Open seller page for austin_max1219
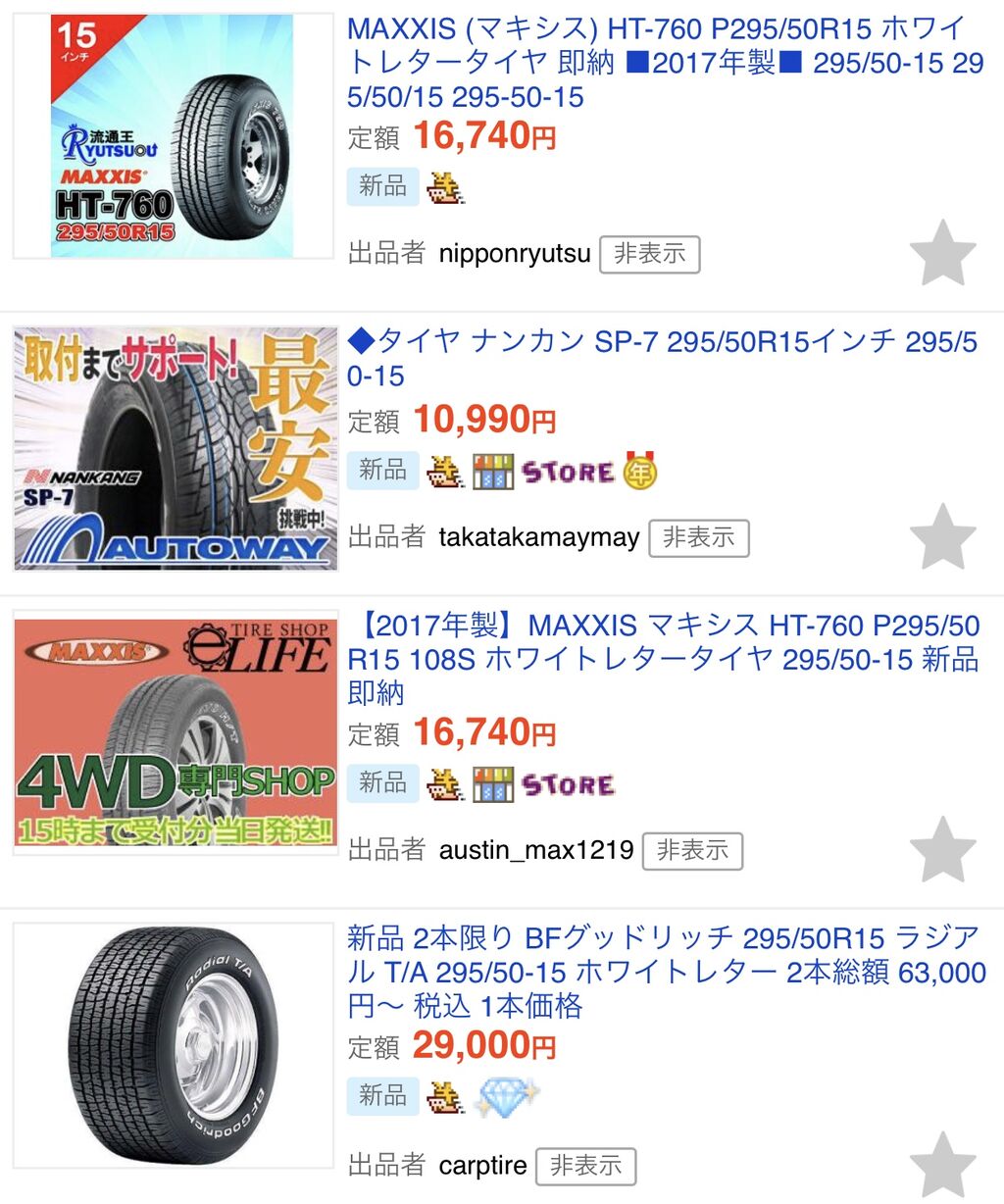The image size is (1004, 1204). [x=537, y=852]
